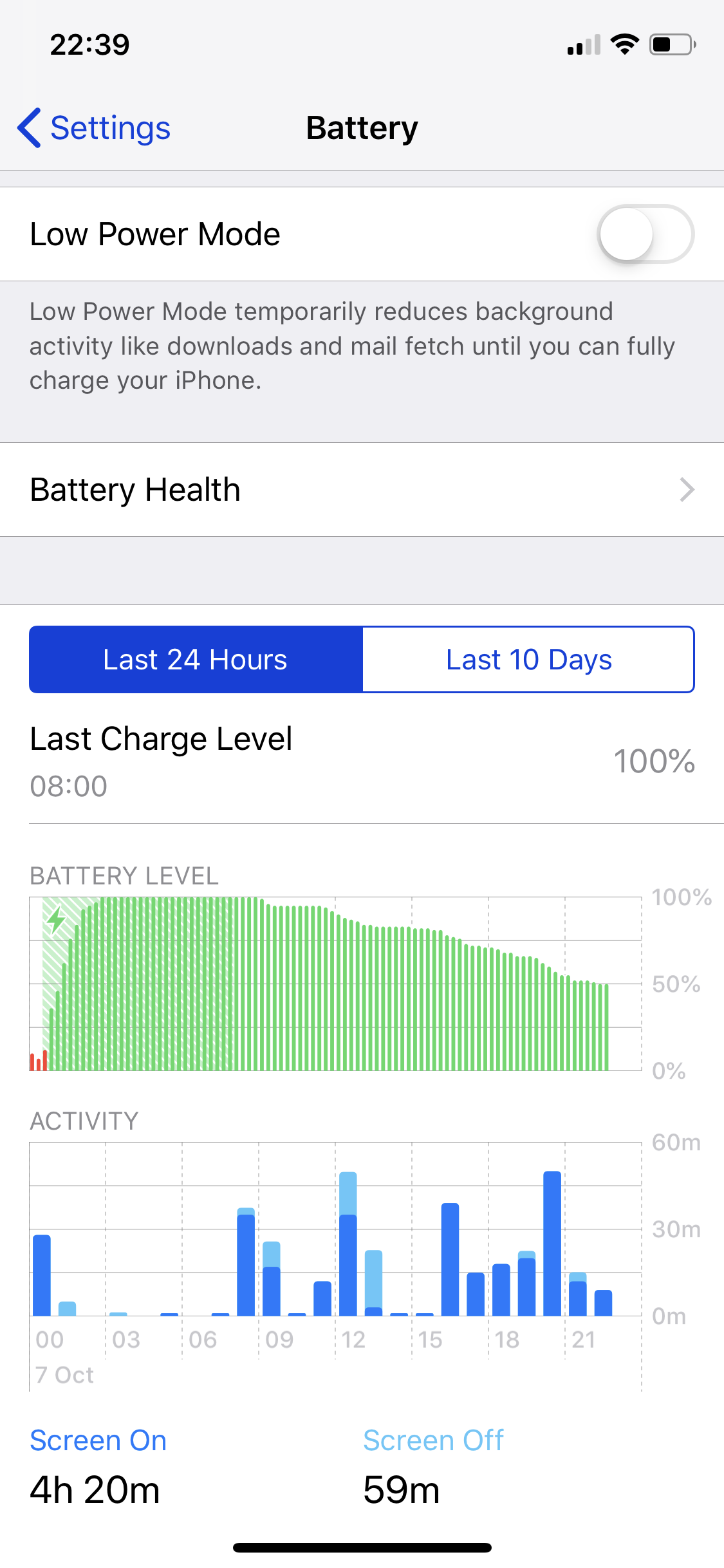Open Battery Health
The height and width of the screenshot is (1568, 724).
click(x=362, y=490)
